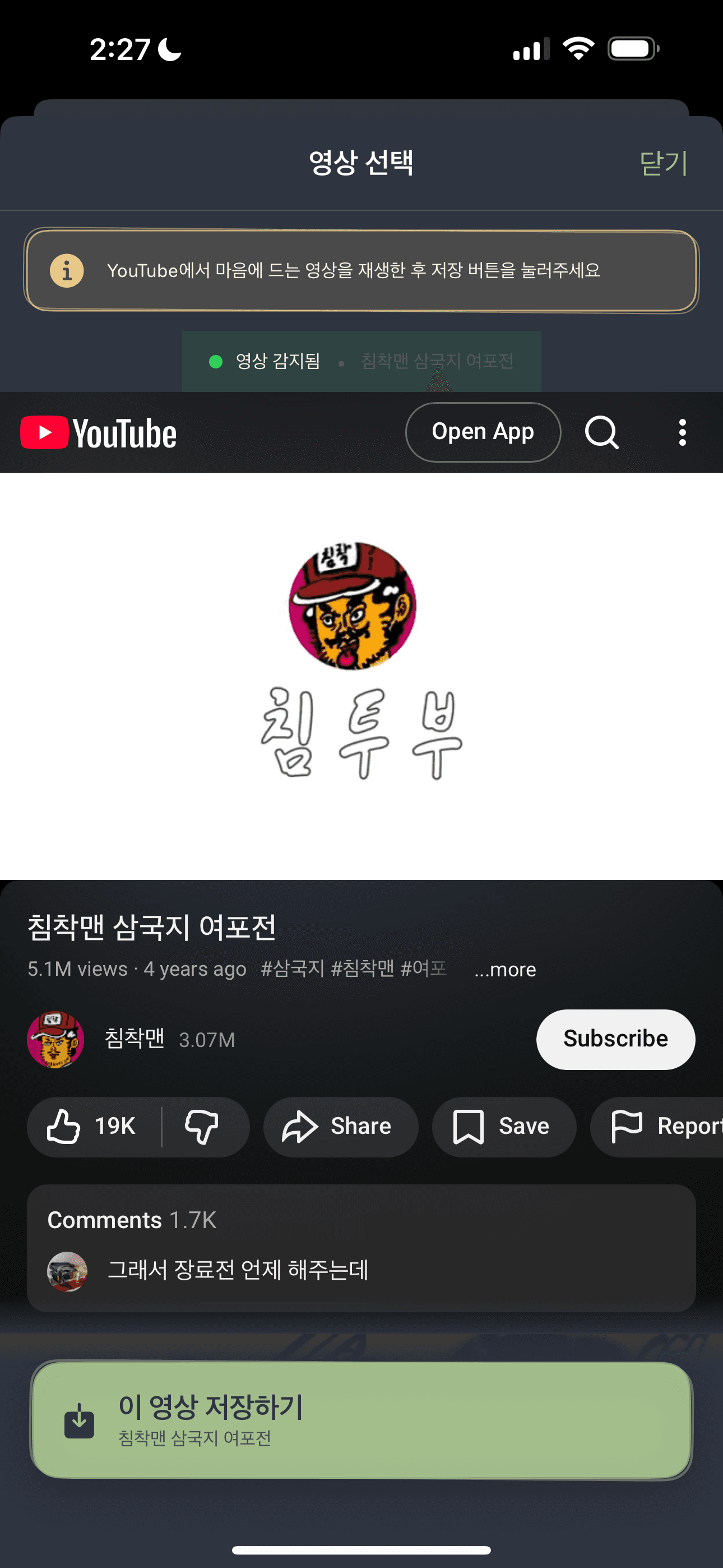Tap the detected video name 침착맨 삼국지 여포전
The image size is (723, 1568).
437,361
